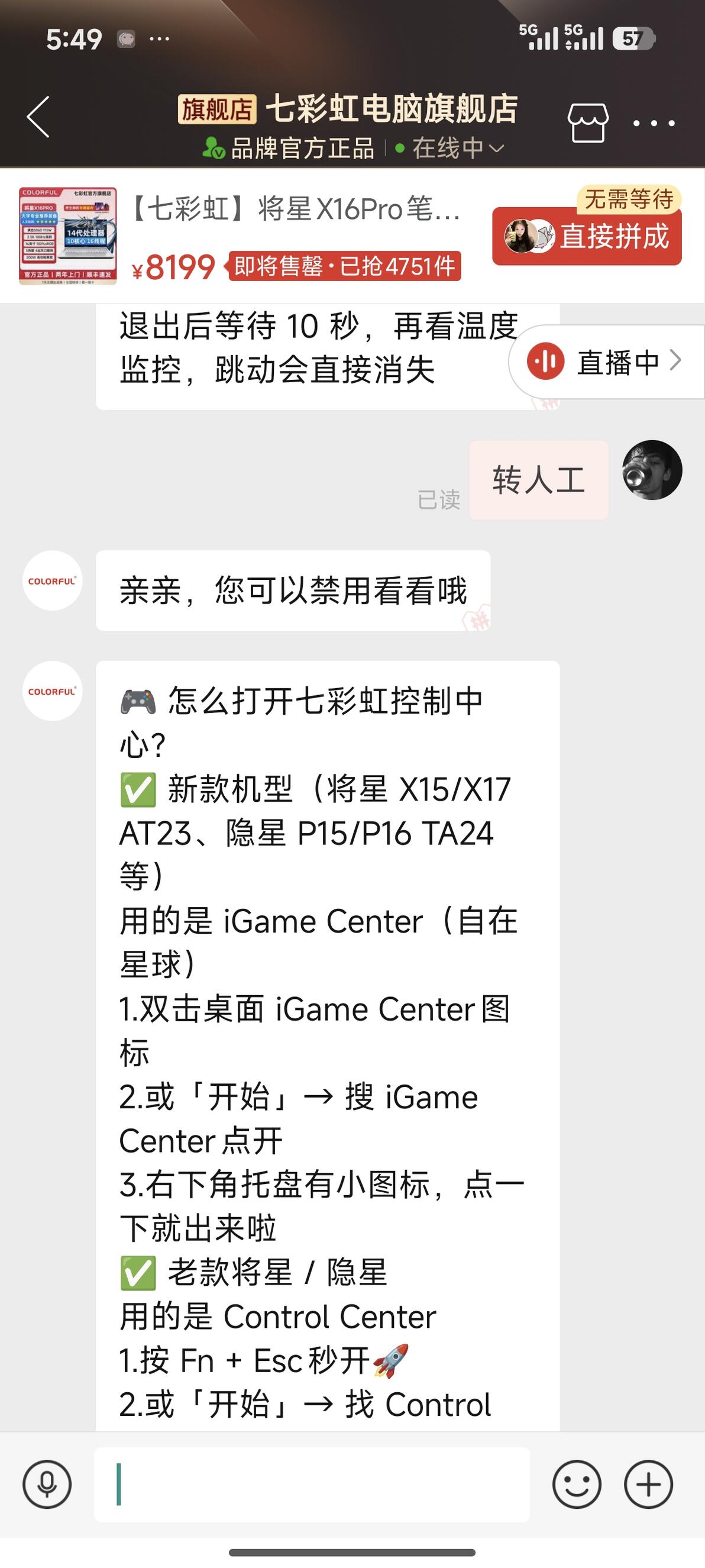
Task: Open the emoji picker
Action: pyautogui.click(x=577, y=1484)
